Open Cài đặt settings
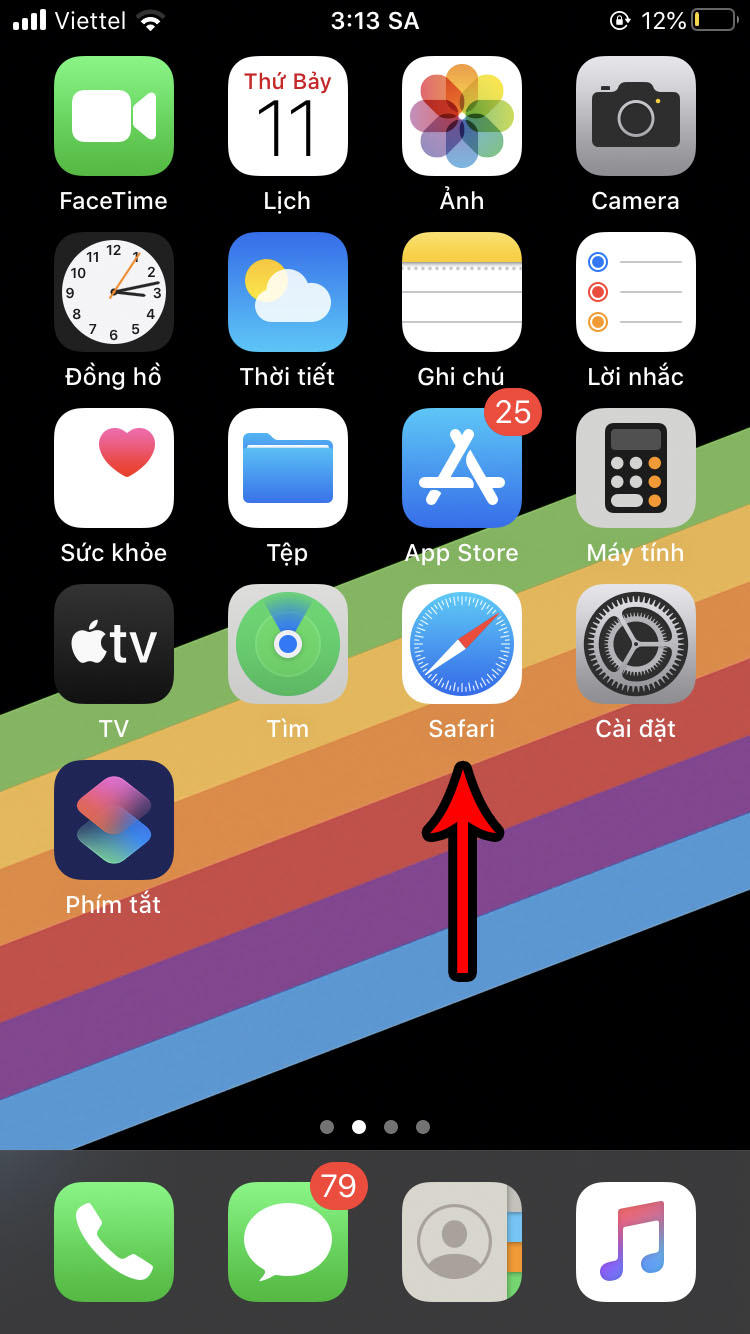This screenshot has height=1334, width=750. pyautogui.click(x=636, y=644)
